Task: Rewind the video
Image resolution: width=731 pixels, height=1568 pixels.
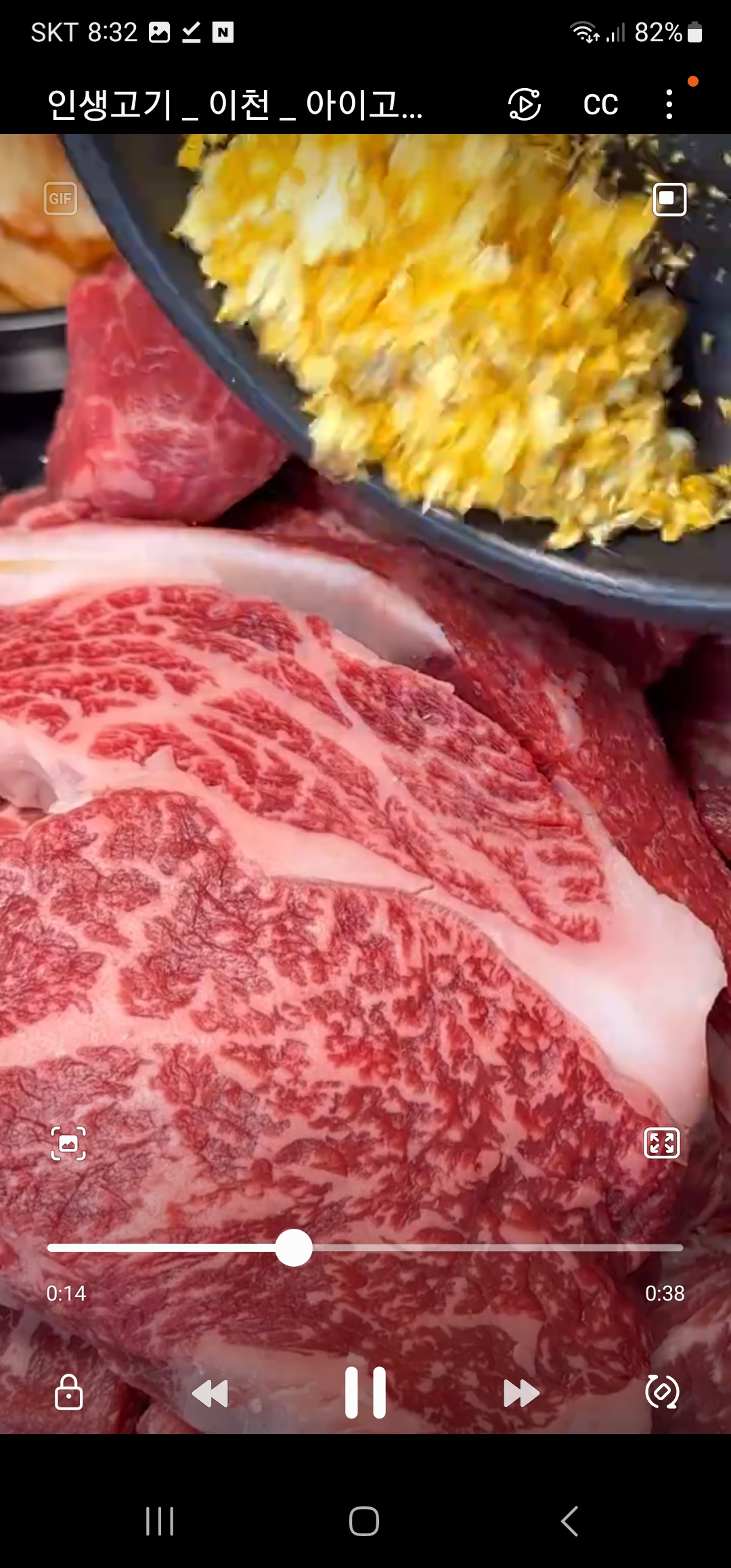Action: click(210, 1393)
